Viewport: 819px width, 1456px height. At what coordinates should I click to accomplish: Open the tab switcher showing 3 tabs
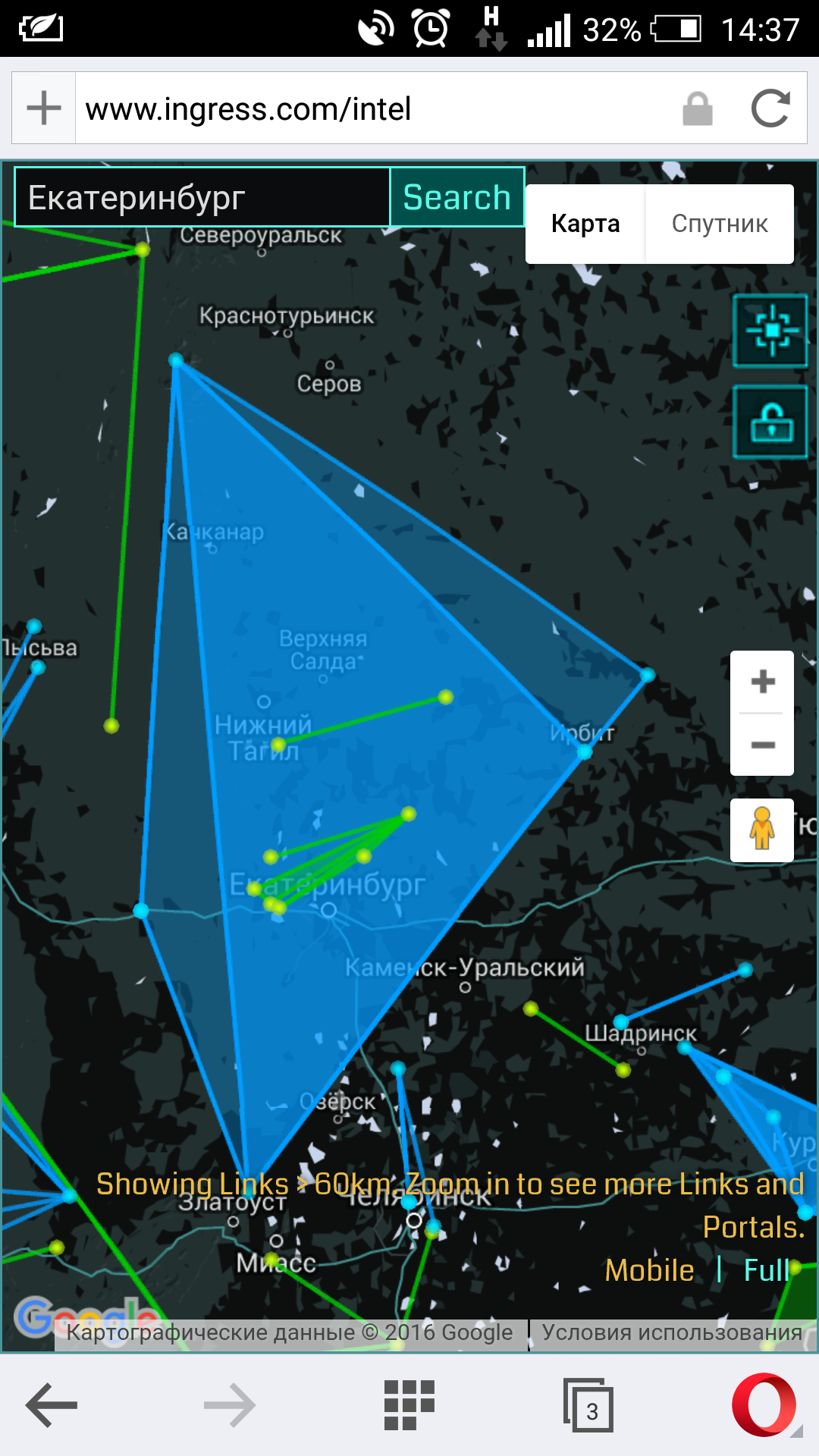click(x=588, y=1404)
